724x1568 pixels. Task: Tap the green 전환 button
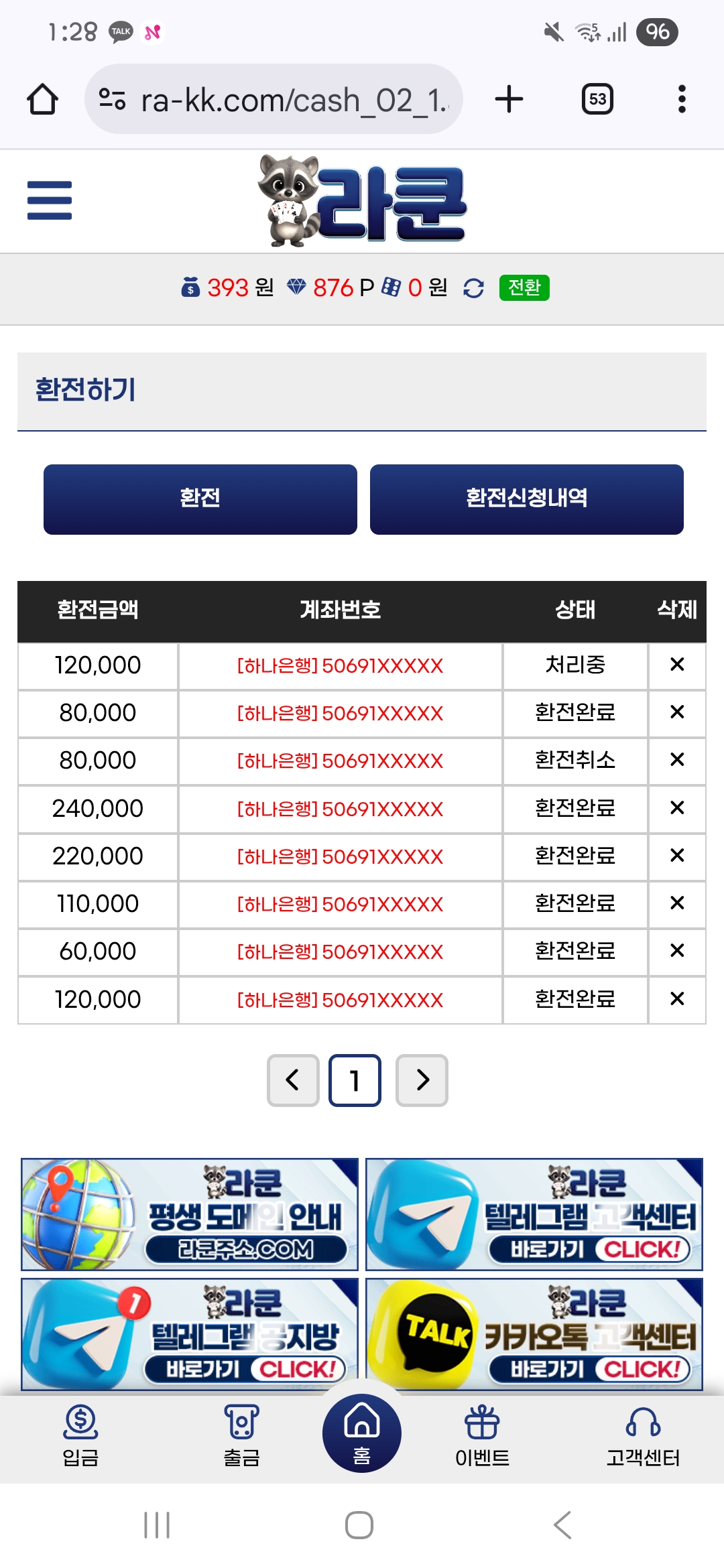(524, 287)
